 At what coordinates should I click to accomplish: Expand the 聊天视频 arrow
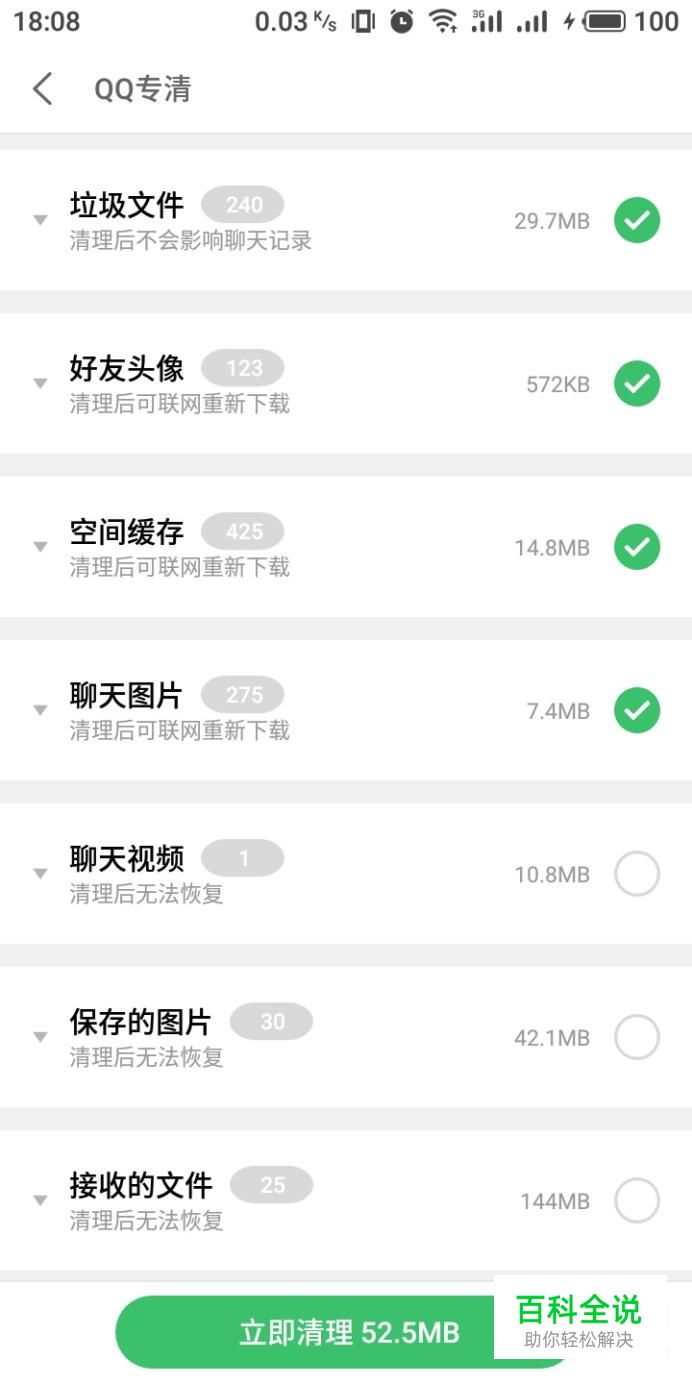coord(40,874)
